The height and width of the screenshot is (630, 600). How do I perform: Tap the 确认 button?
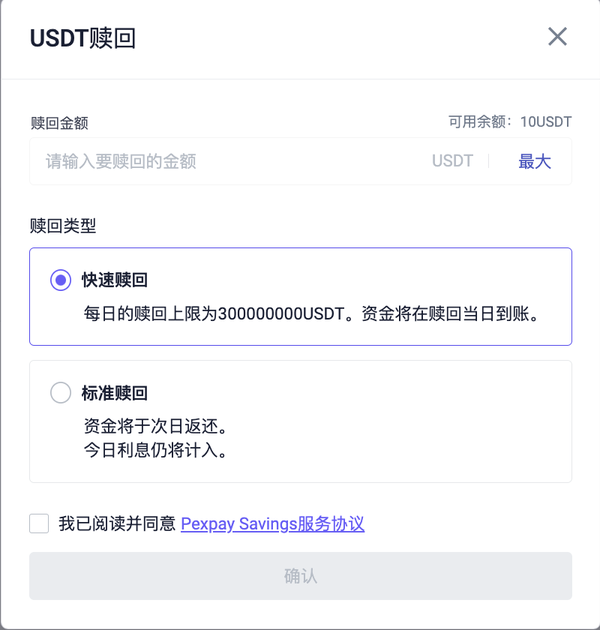click(300, 576)
